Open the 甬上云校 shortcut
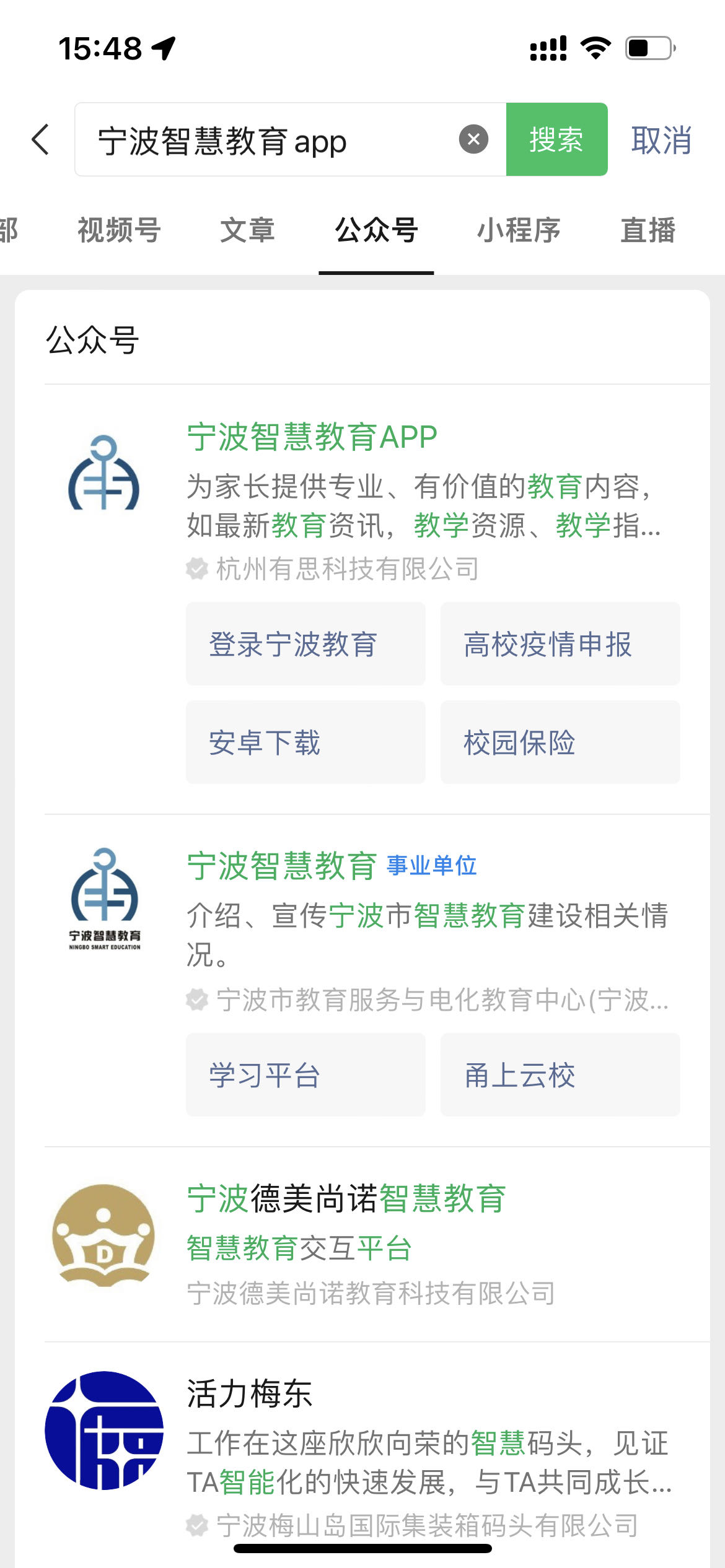Image resolution: width=725 pixels, height=1568 pixels. click(560, 1075)
